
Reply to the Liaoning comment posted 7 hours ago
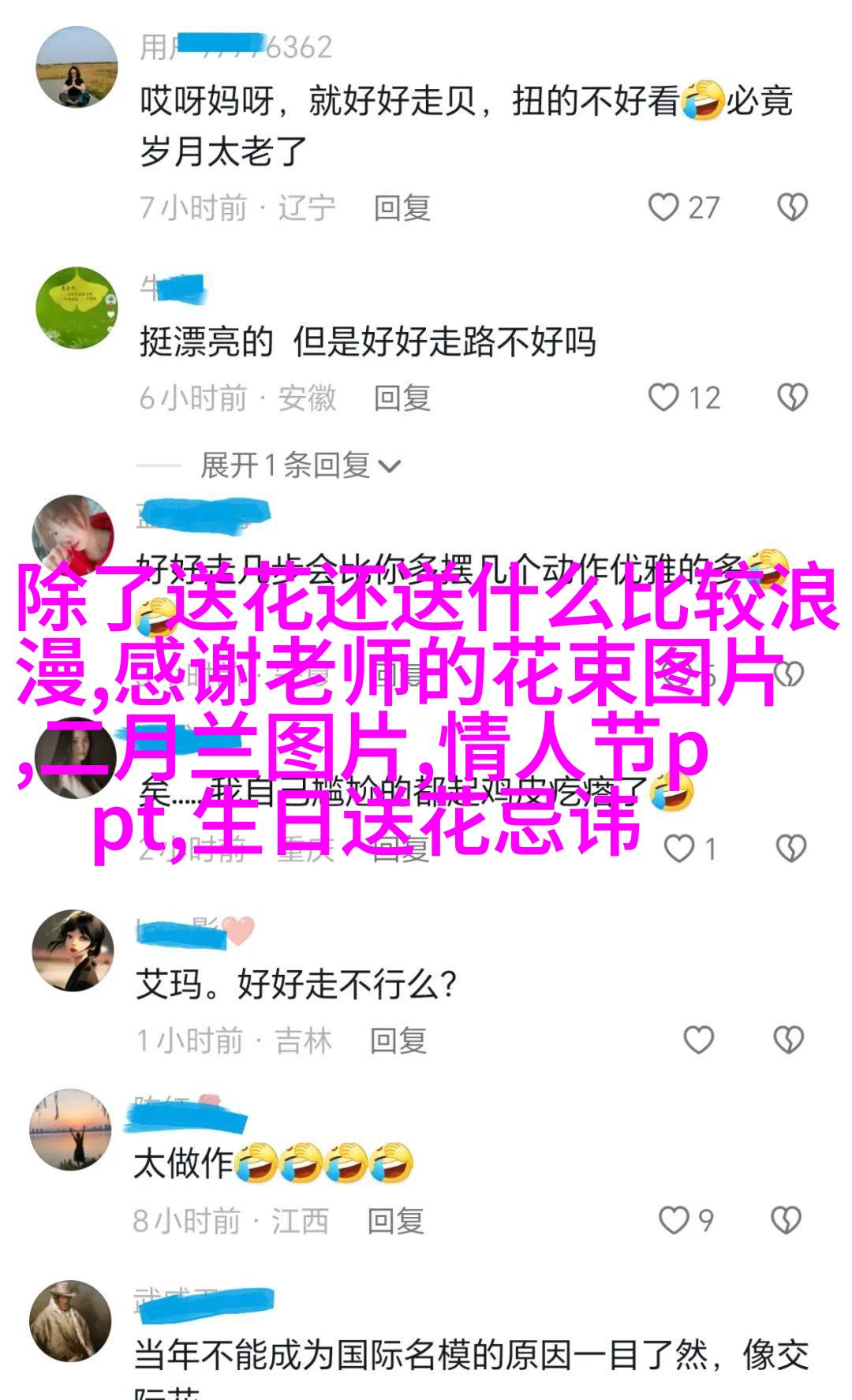402,208
